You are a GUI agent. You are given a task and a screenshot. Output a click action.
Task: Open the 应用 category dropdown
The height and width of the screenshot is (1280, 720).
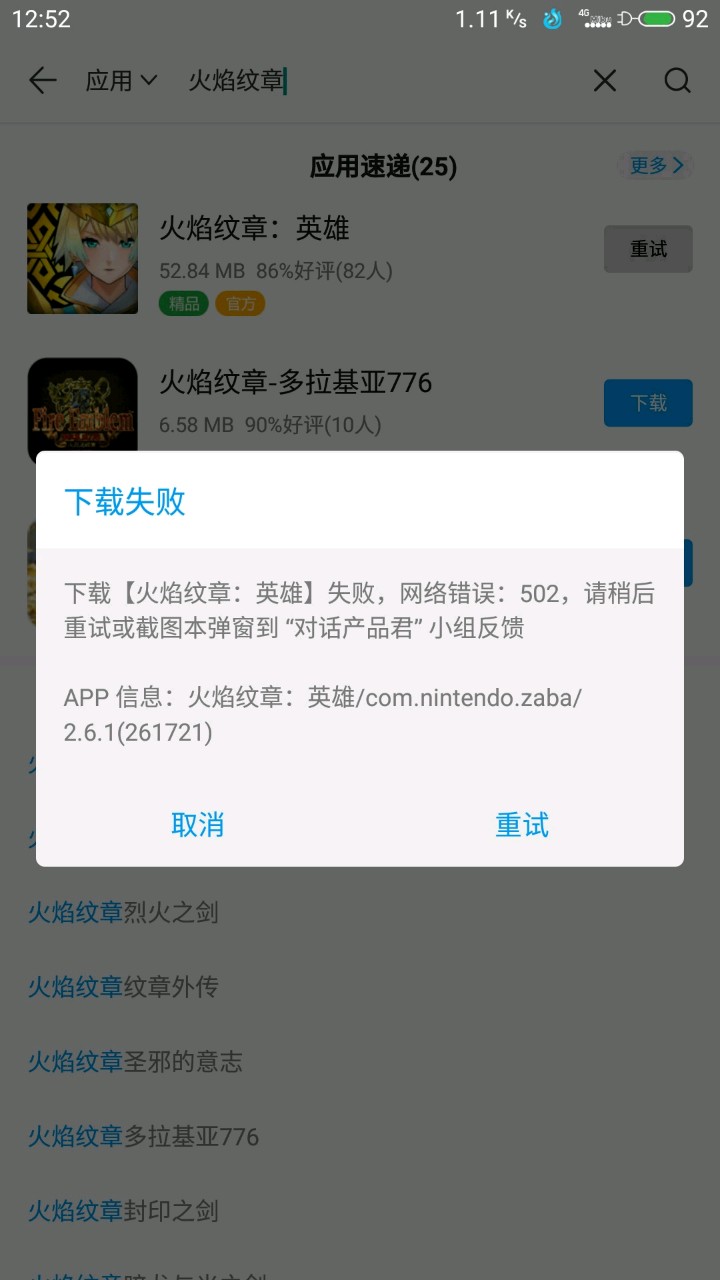click(x=121, y=81)
